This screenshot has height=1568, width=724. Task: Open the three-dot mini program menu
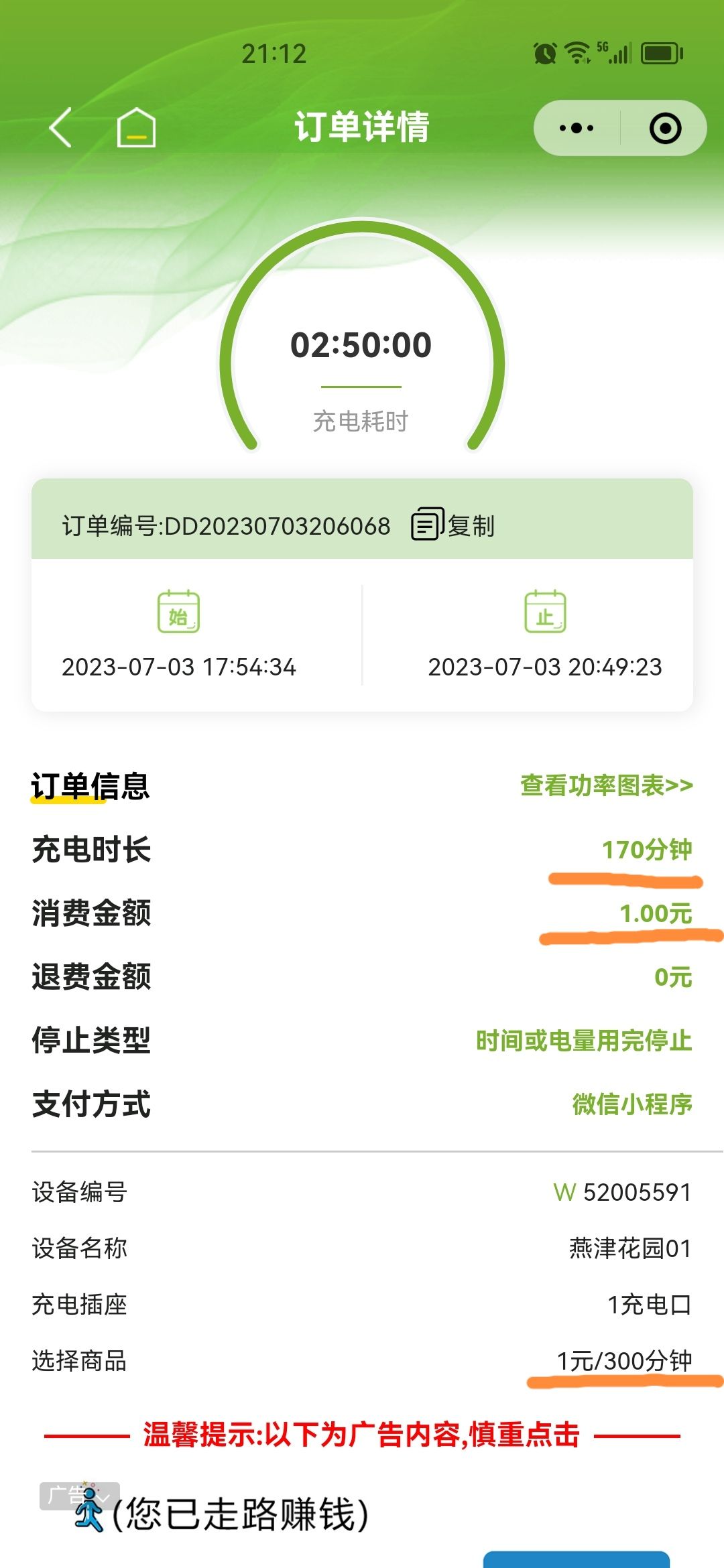point(577,128)
